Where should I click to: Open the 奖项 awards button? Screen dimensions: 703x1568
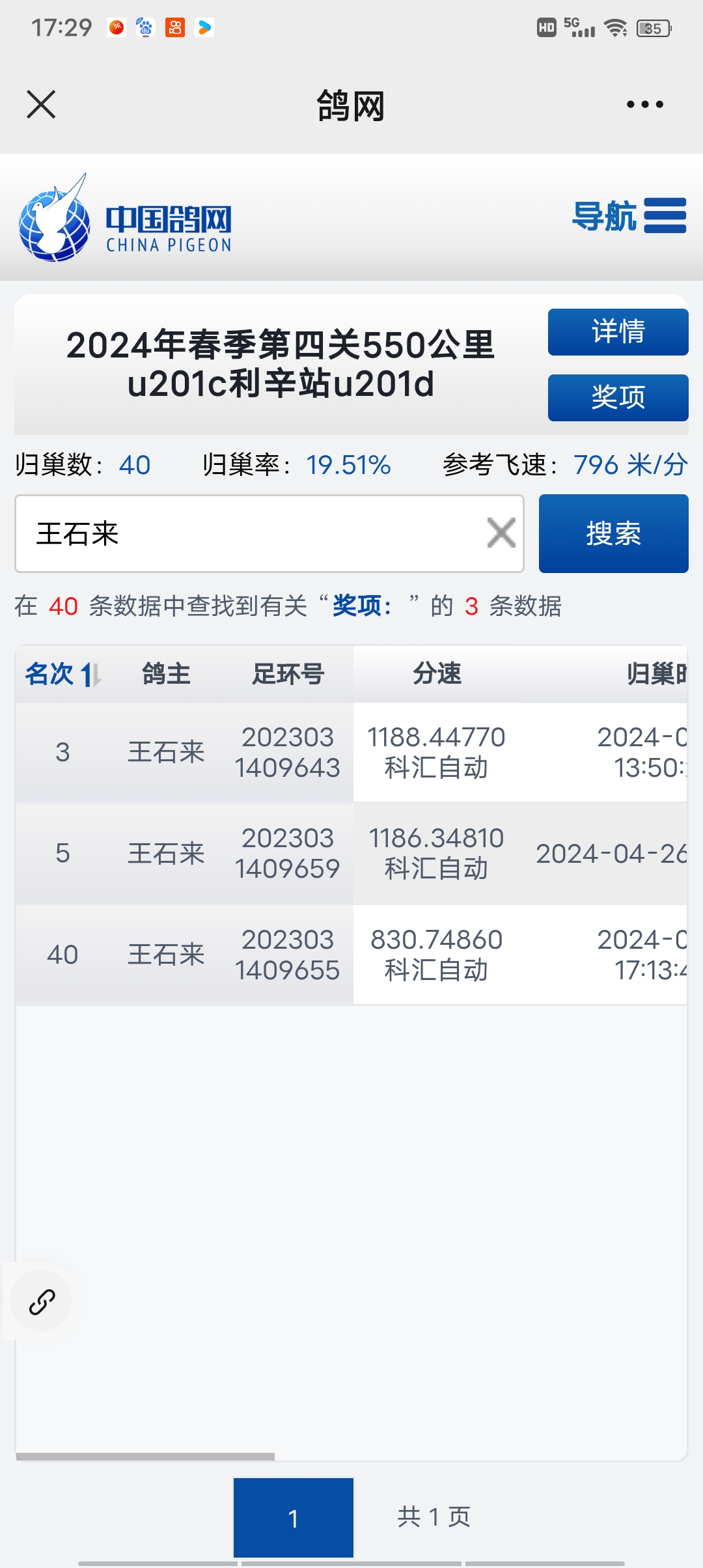618,397
